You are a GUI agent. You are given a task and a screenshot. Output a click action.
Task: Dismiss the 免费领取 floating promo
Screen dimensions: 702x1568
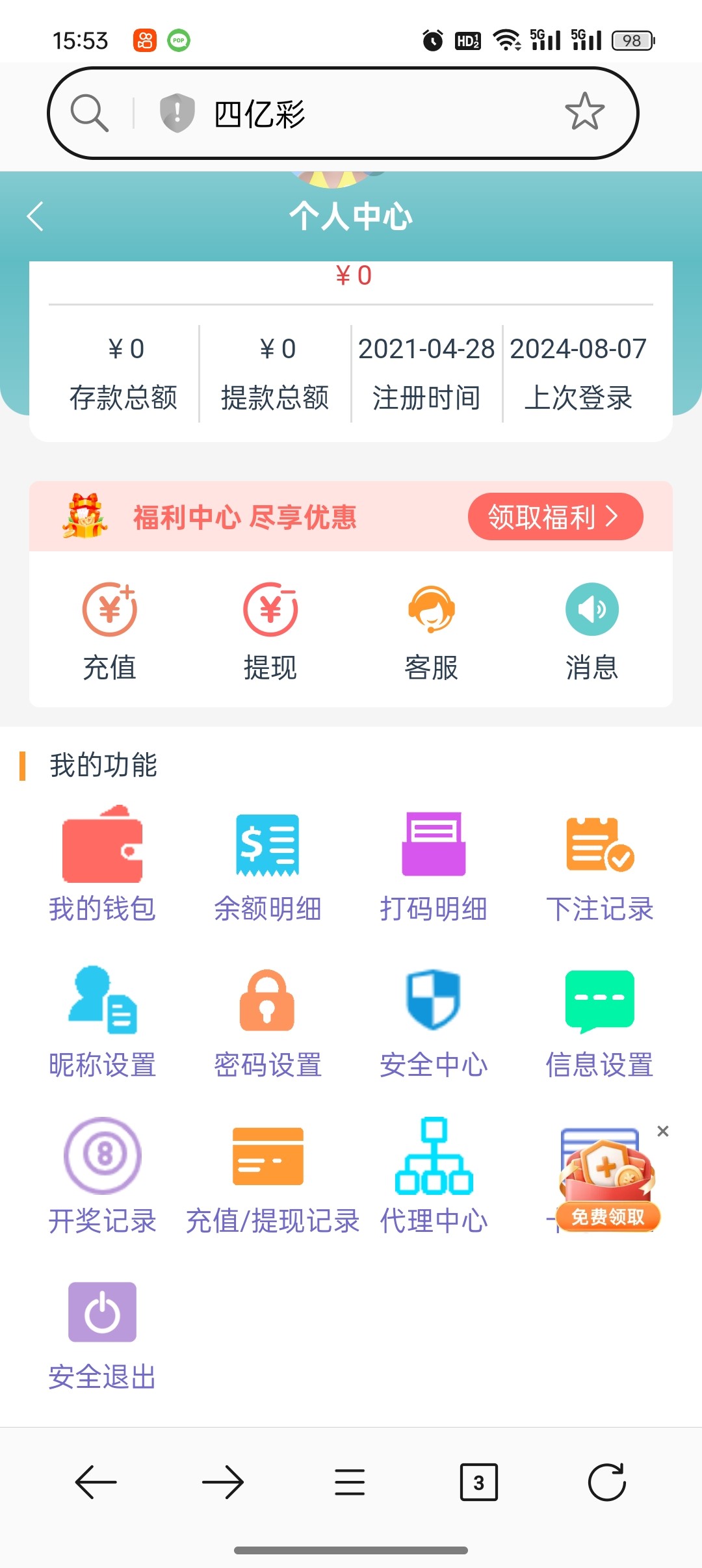[x=662, y=1132]
